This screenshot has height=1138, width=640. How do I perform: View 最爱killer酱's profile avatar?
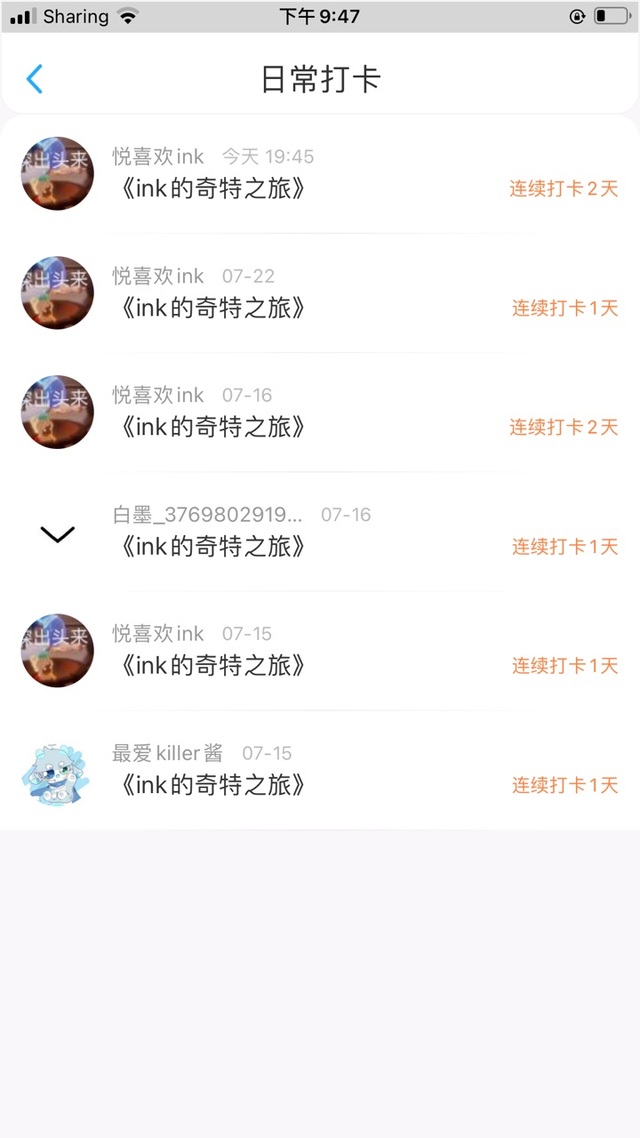point(57,771)
